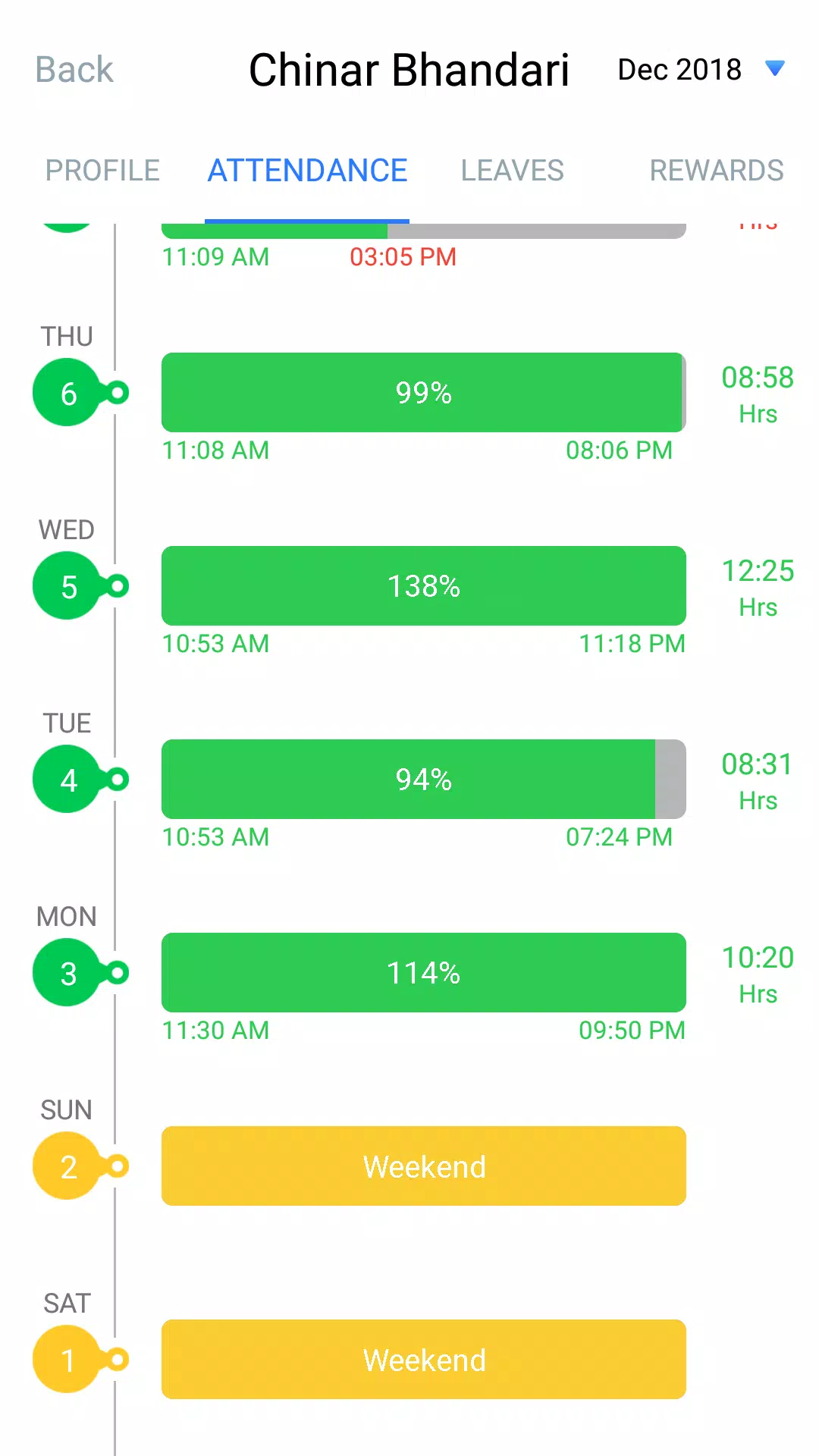Select the Attendance tab
Viewport: 819px width, 1456px height.
[307, 171]
